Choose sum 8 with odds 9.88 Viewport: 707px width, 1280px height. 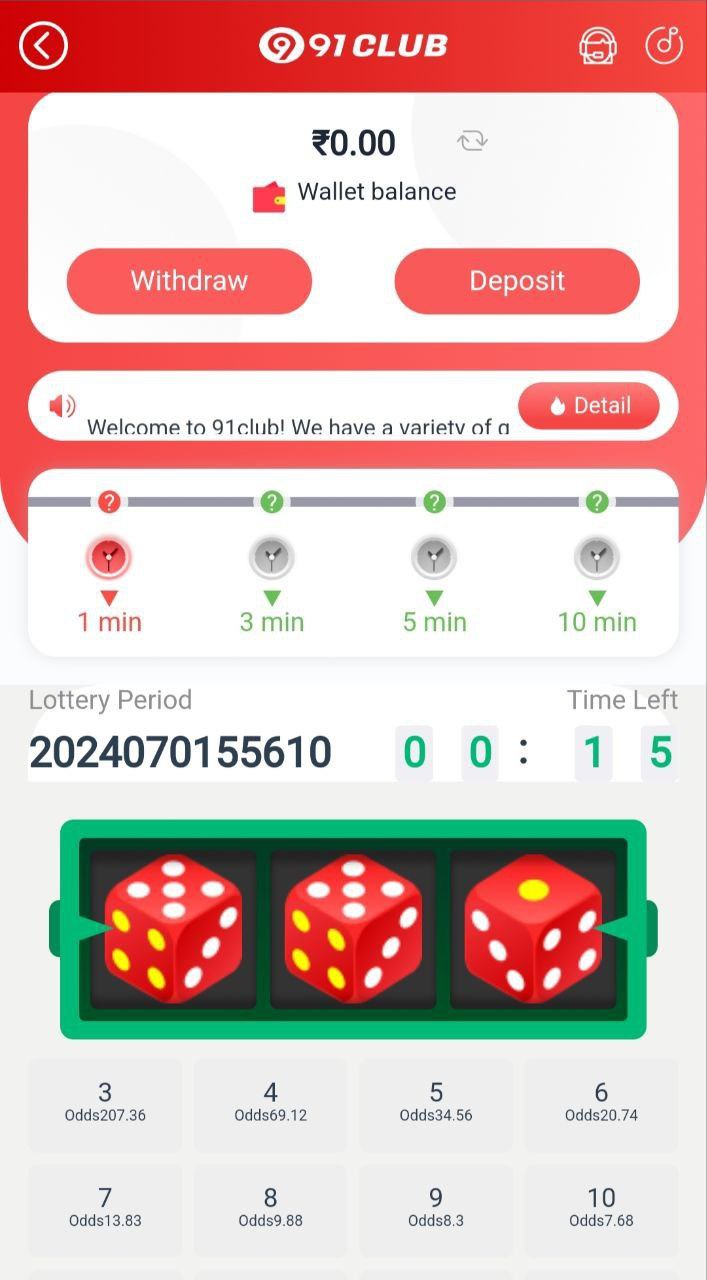coord(270,1208)
